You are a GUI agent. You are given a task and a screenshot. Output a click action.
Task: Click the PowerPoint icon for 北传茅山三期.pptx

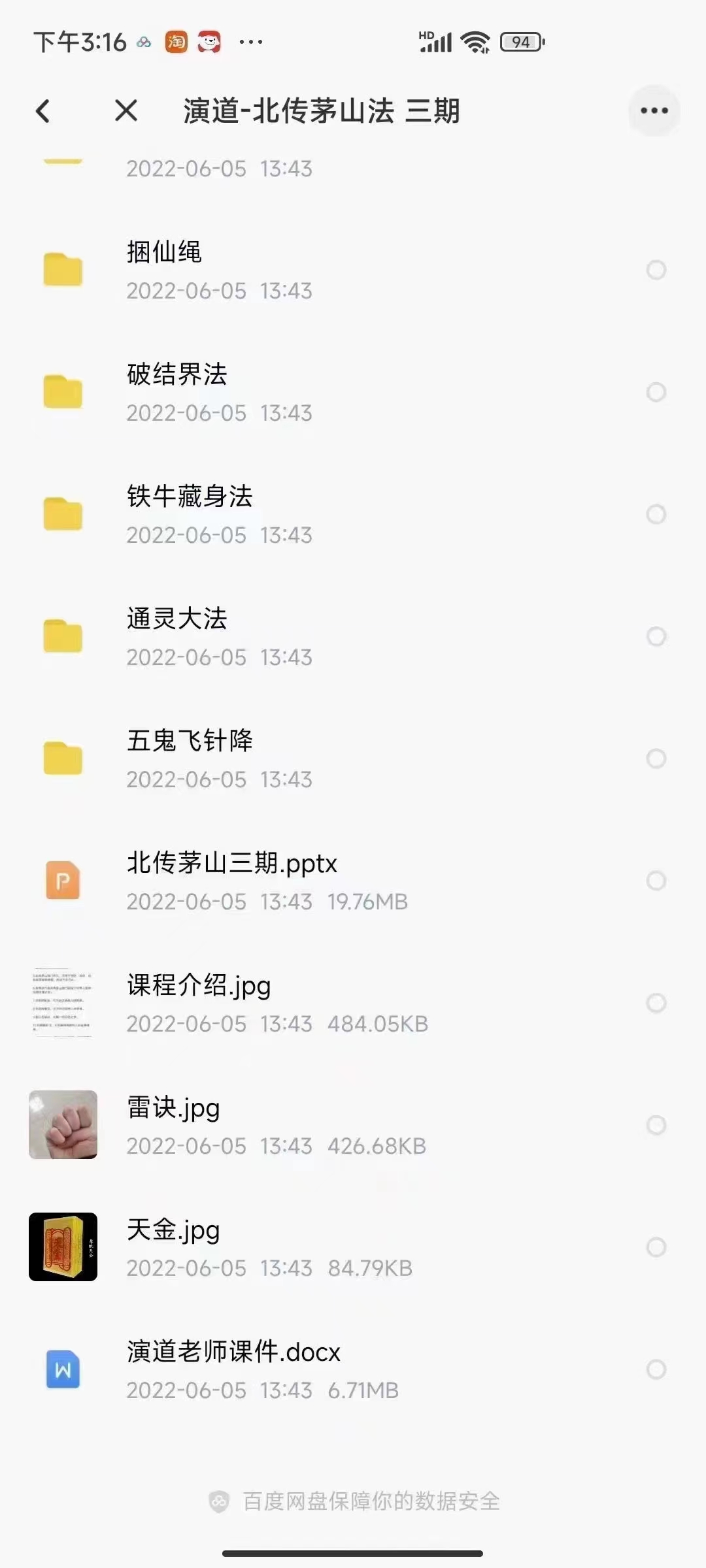pyautogui.click(x=63, y=881)
